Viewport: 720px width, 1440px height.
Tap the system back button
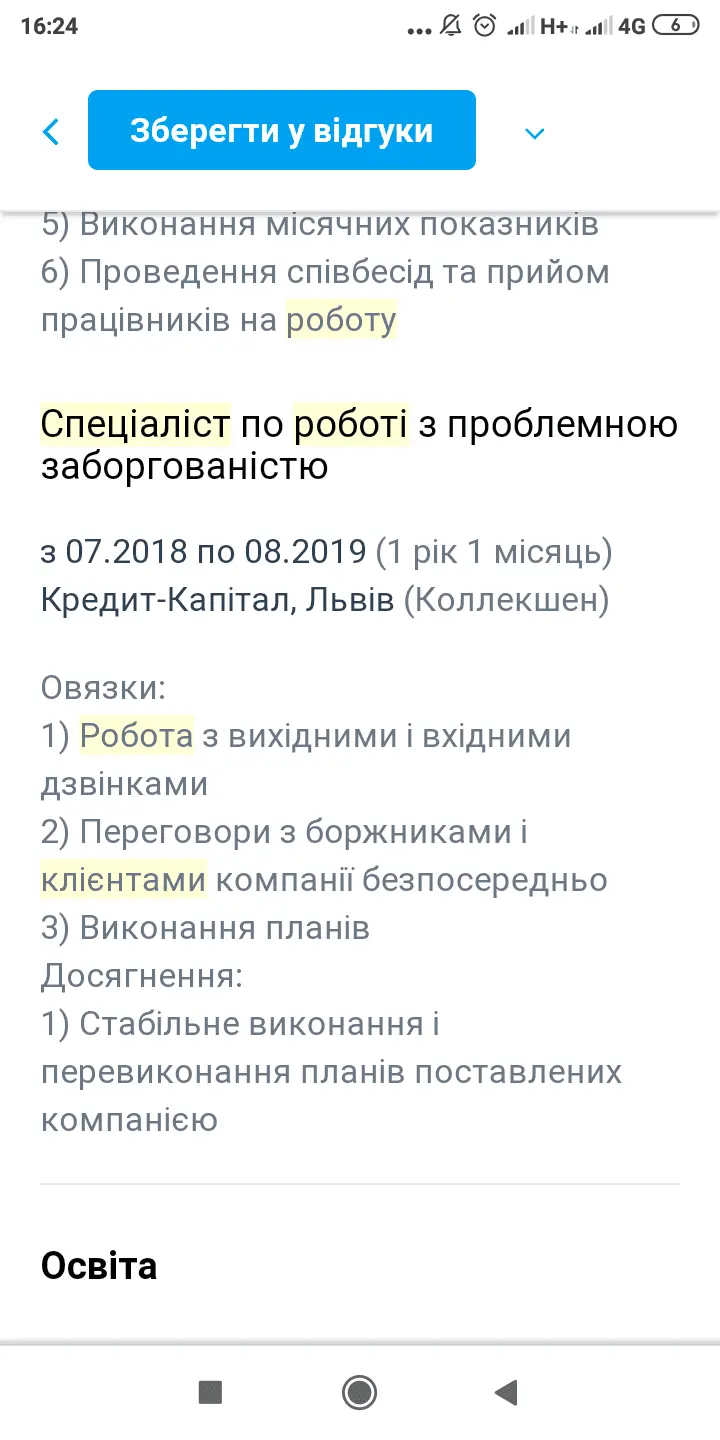point(507,1391)
